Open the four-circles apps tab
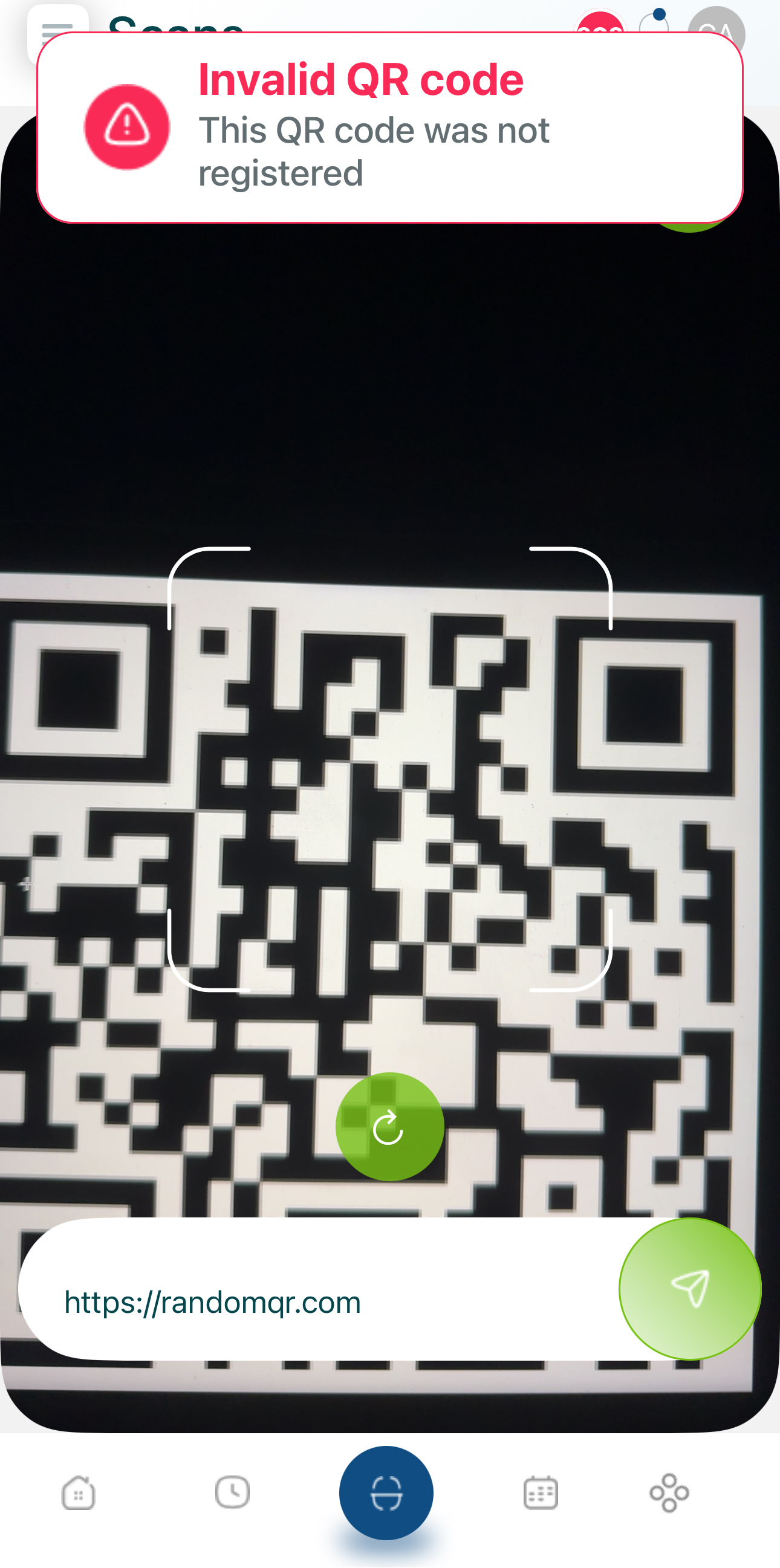 tap(669, 1492)
